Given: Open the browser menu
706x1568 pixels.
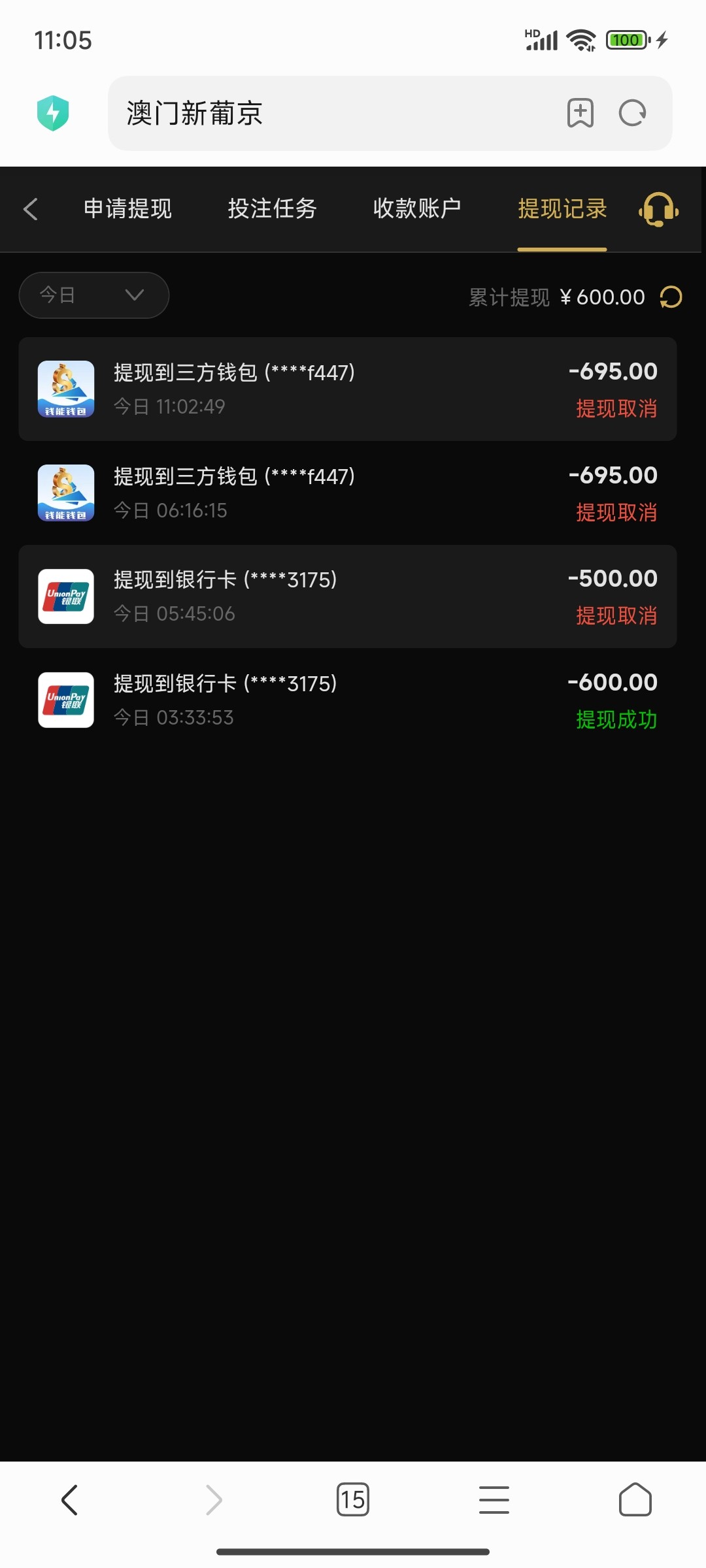Looking at the screenshot, I should pos(494,1499).
